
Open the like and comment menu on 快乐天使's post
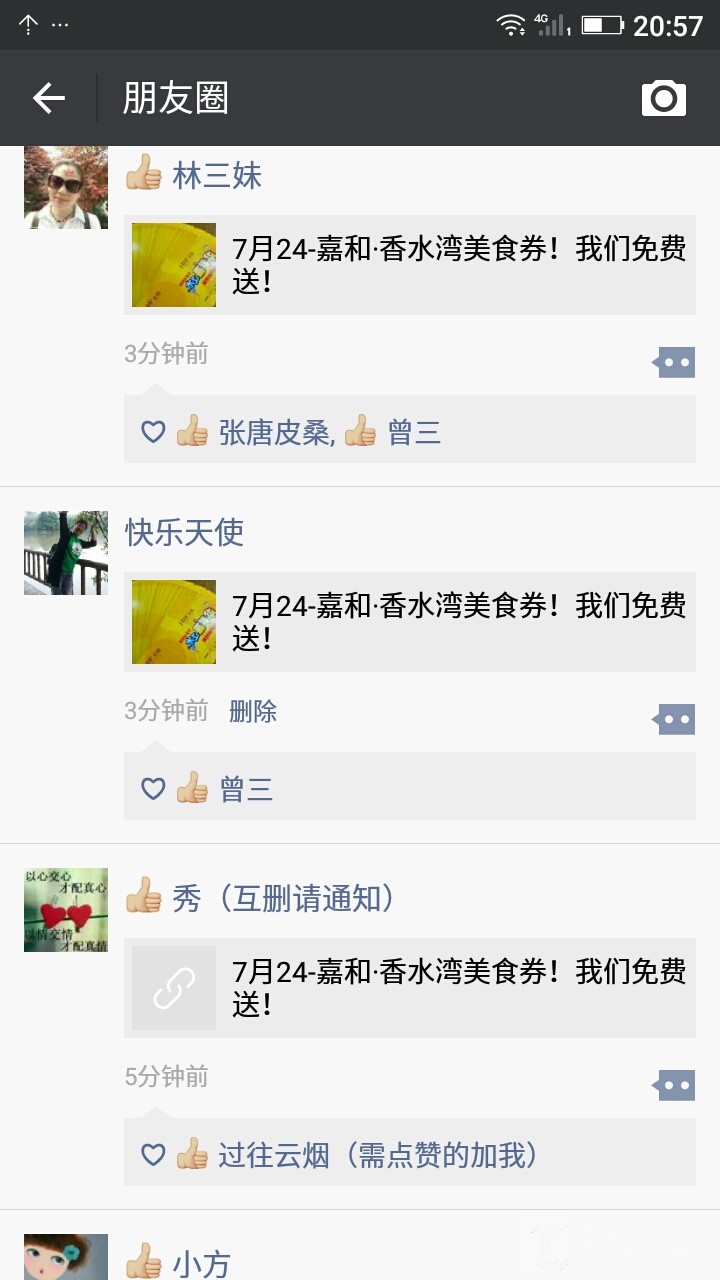point(675,719)
